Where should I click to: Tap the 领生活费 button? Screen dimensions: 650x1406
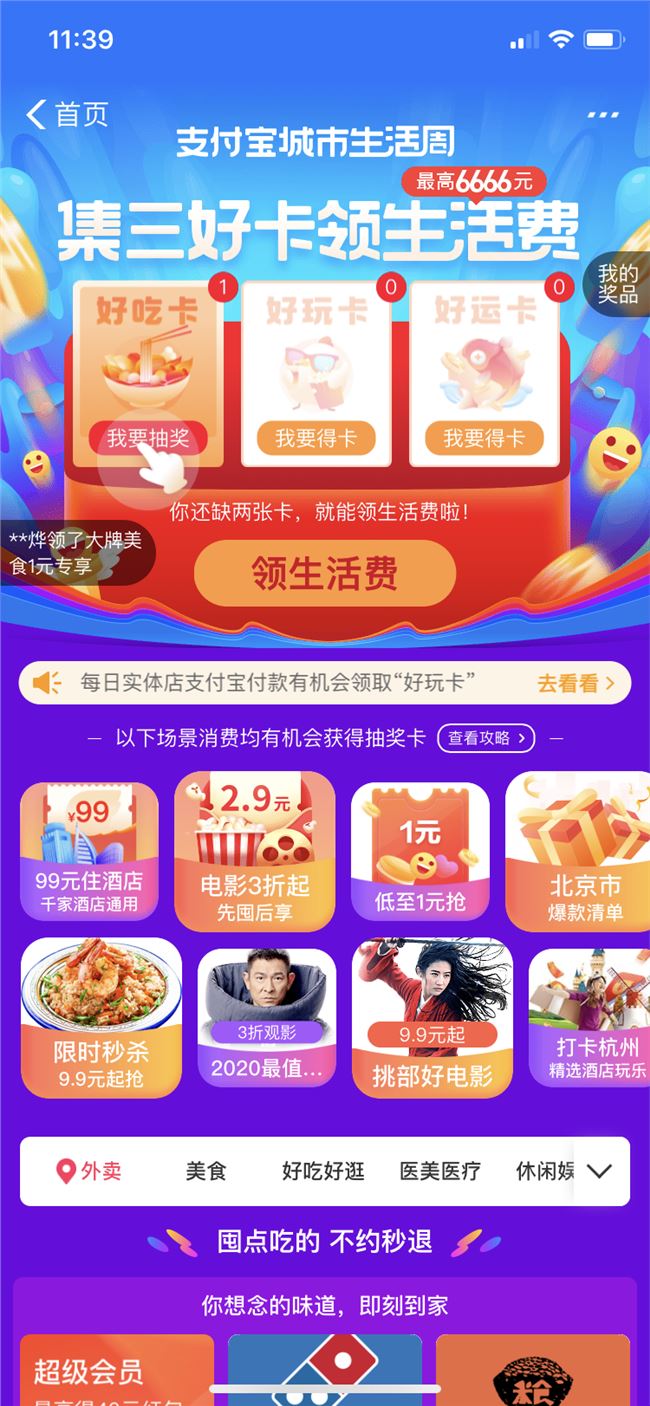pos(325,573)
